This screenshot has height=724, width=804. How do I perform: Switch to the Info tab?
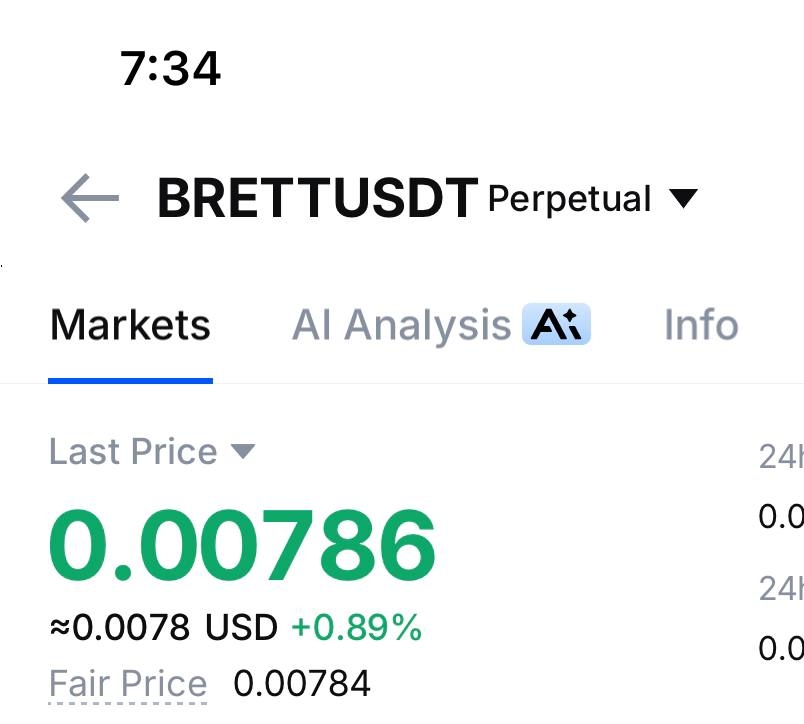coord(701,325)
